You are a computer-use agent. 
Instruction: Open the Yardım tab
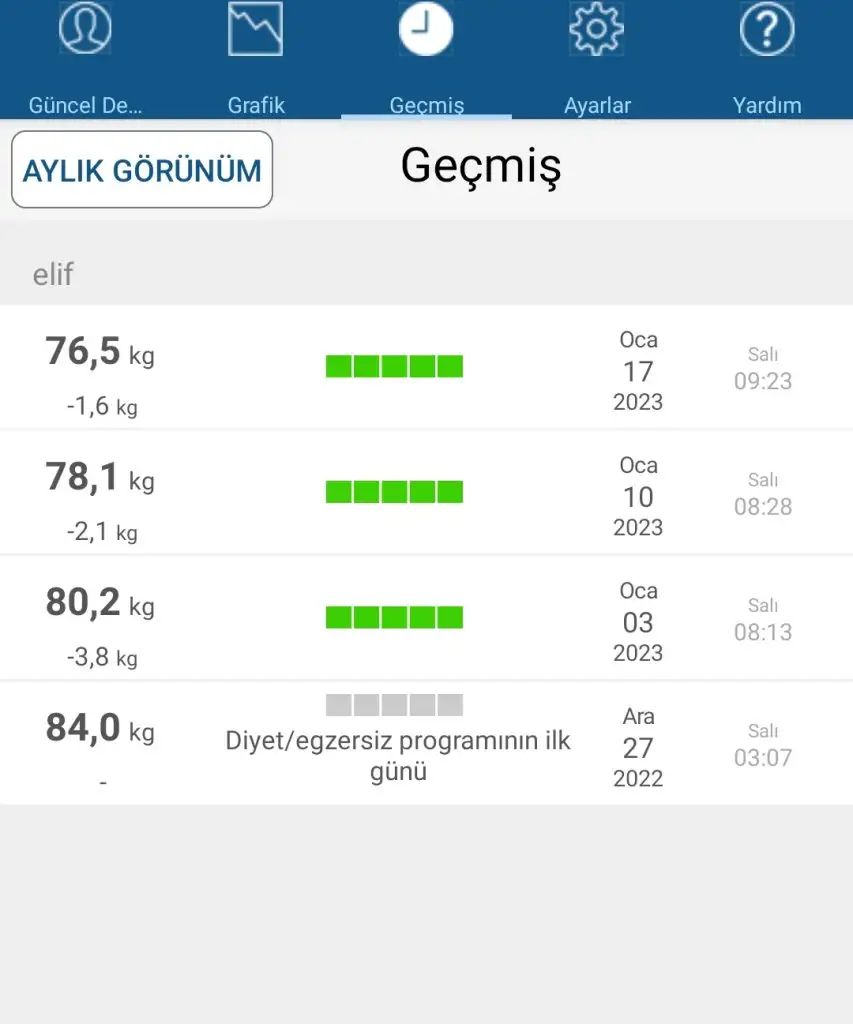[x=767, y=58]
